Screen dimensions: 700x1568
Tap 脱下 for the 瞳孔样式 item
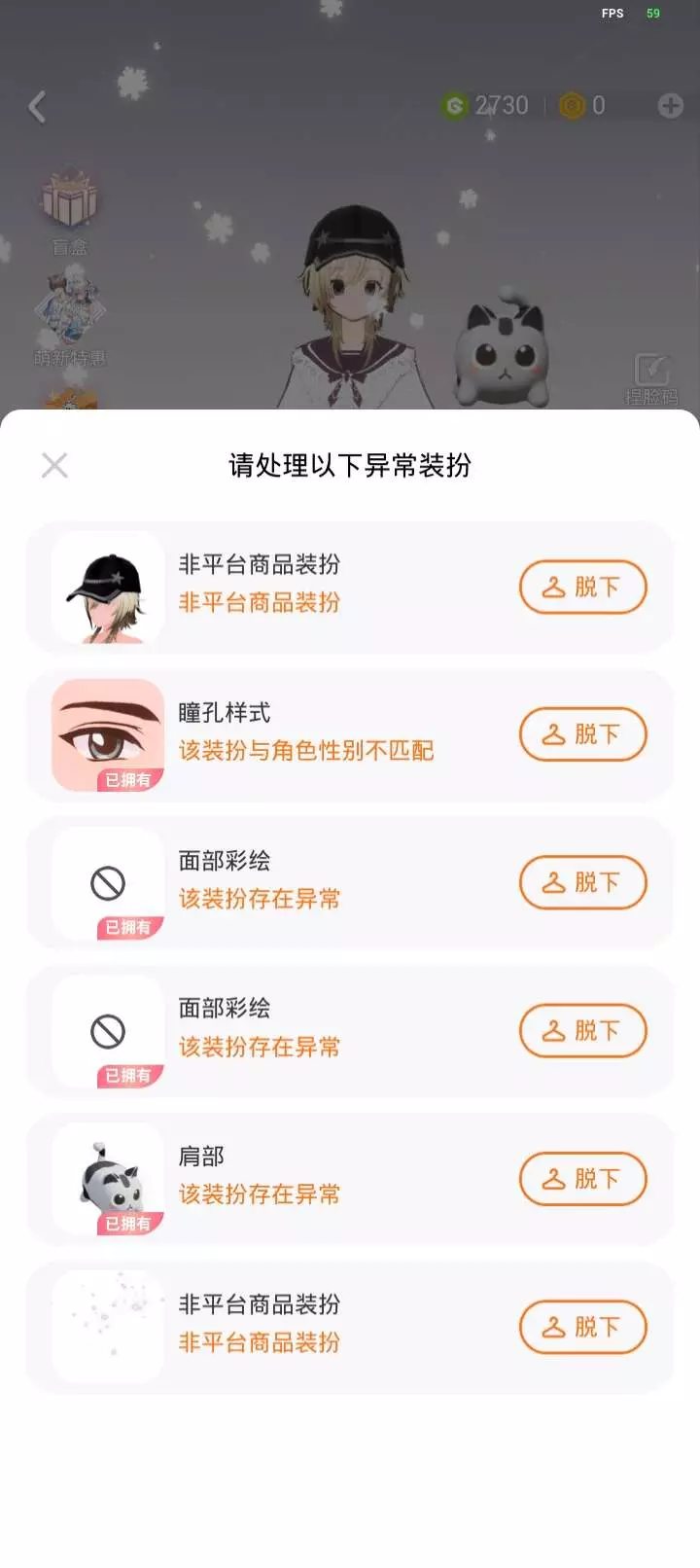coord(582,734)
